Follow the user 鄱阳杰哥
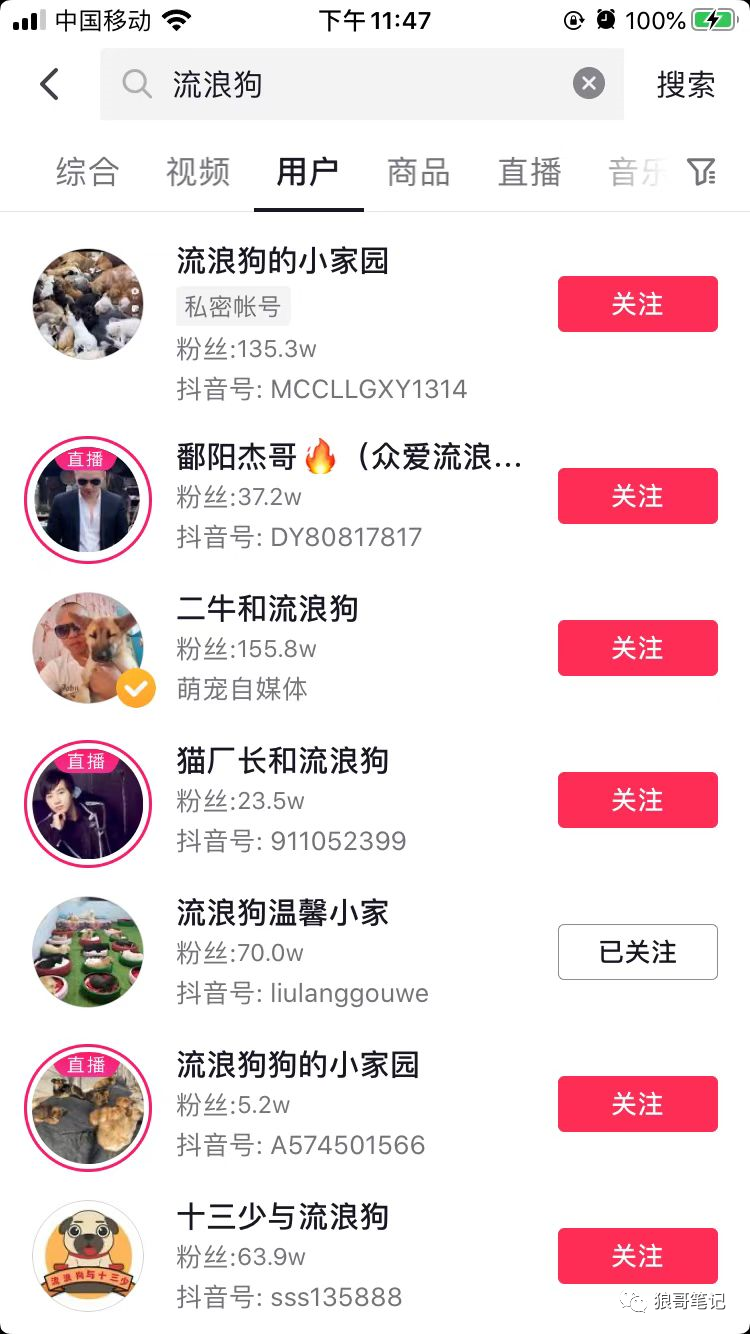Screen dimensions: 750x1334 (x=637, y=496)
